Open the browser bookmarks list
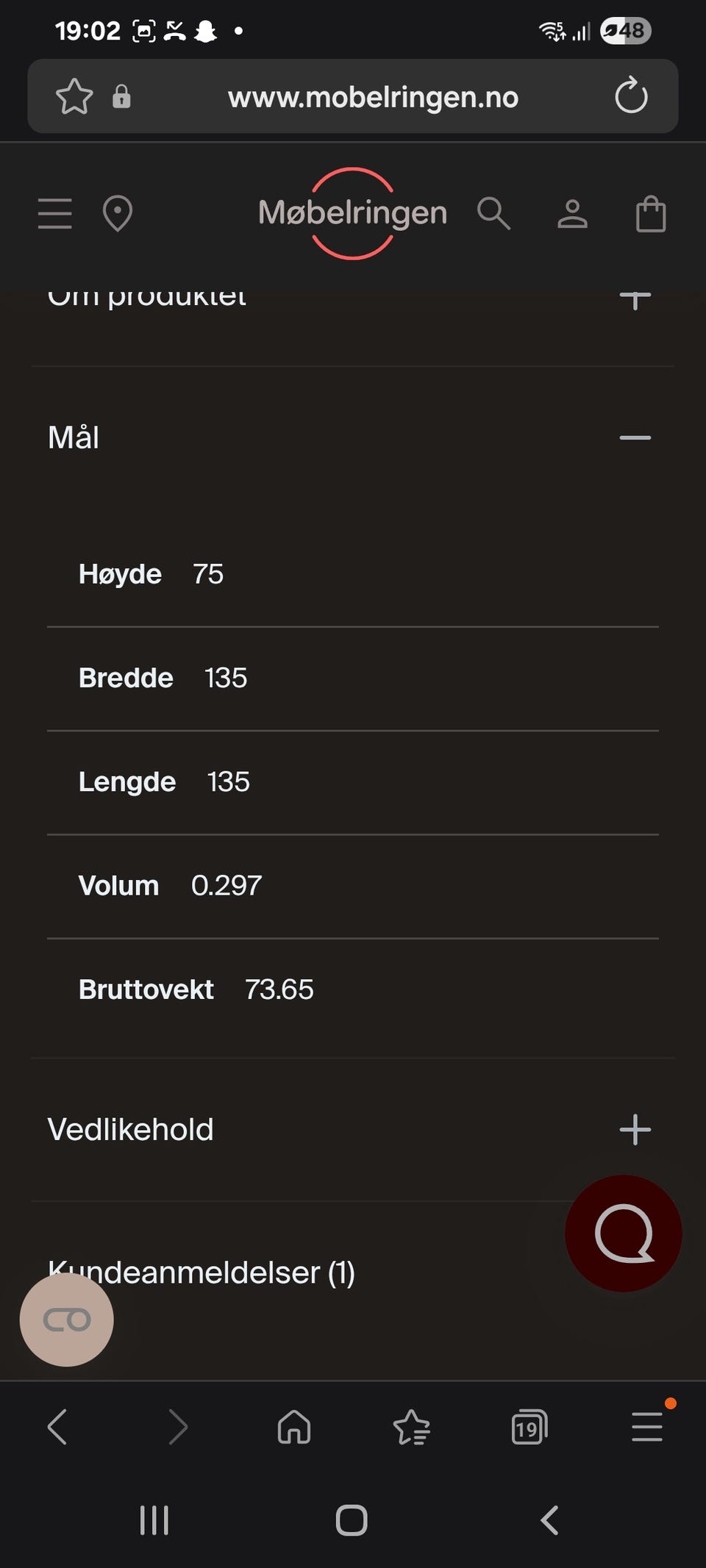The width and height of the screenshot is (706, 1568). [x=412, y=1427]
